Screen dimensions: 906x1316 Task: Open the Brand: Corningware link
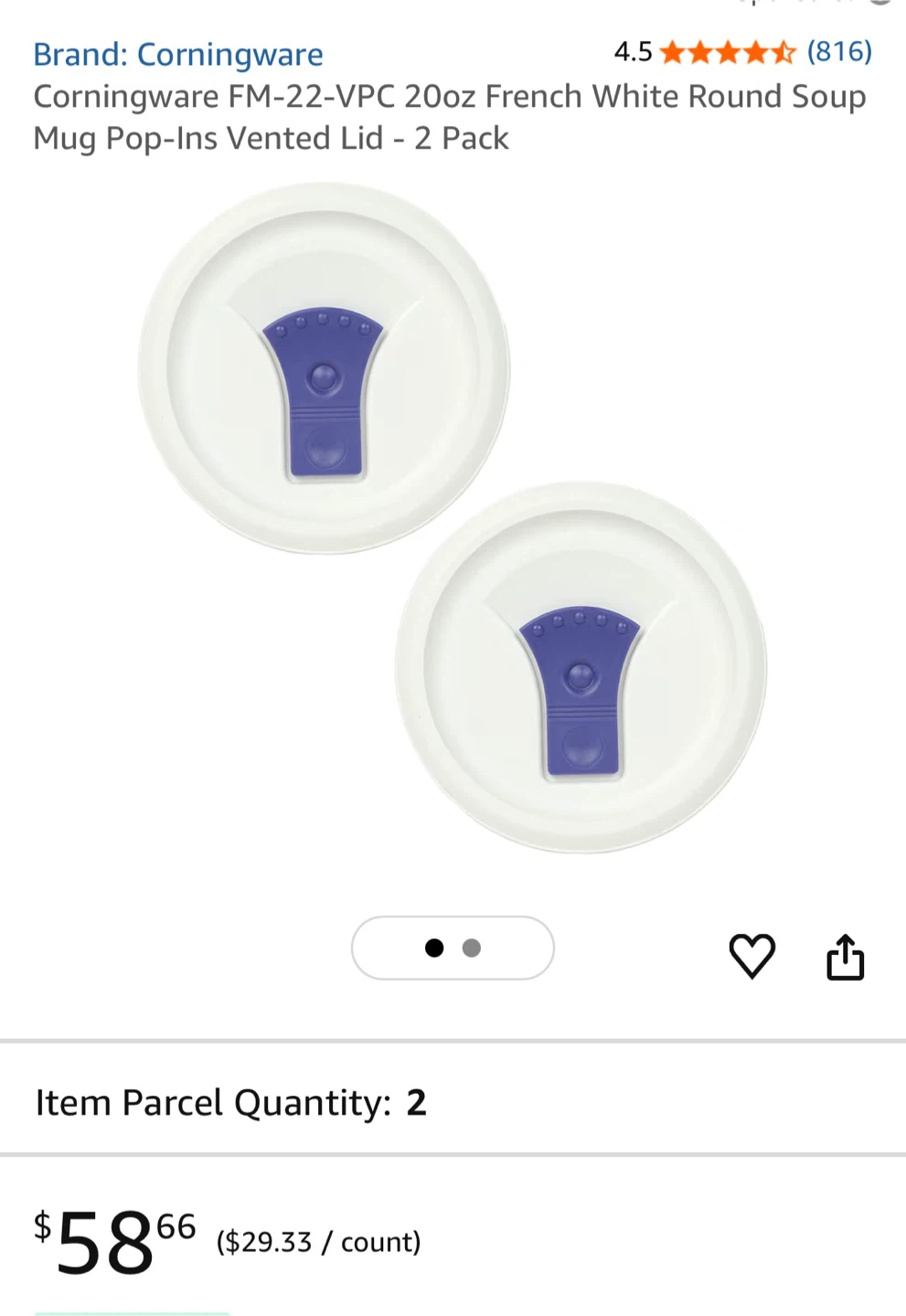coord(178,55)
